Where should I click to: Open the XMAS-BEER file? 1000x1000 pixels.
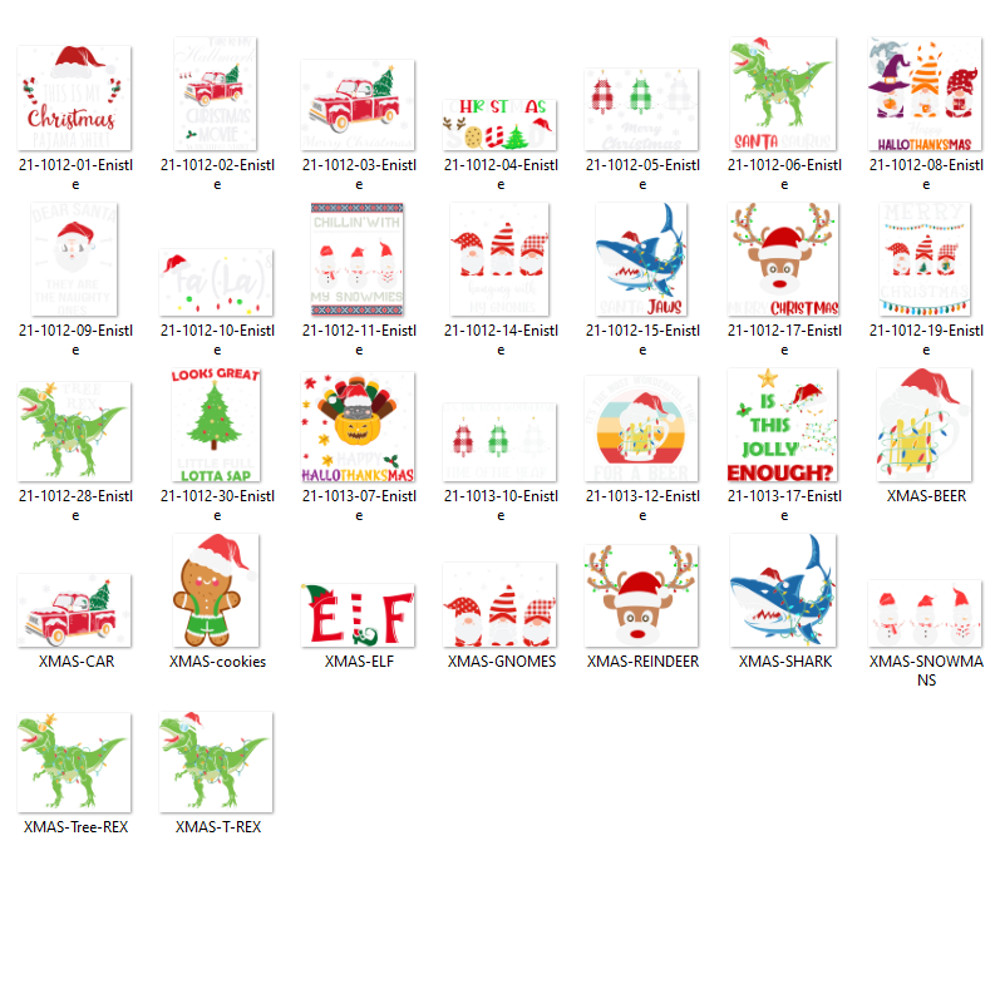925,427
